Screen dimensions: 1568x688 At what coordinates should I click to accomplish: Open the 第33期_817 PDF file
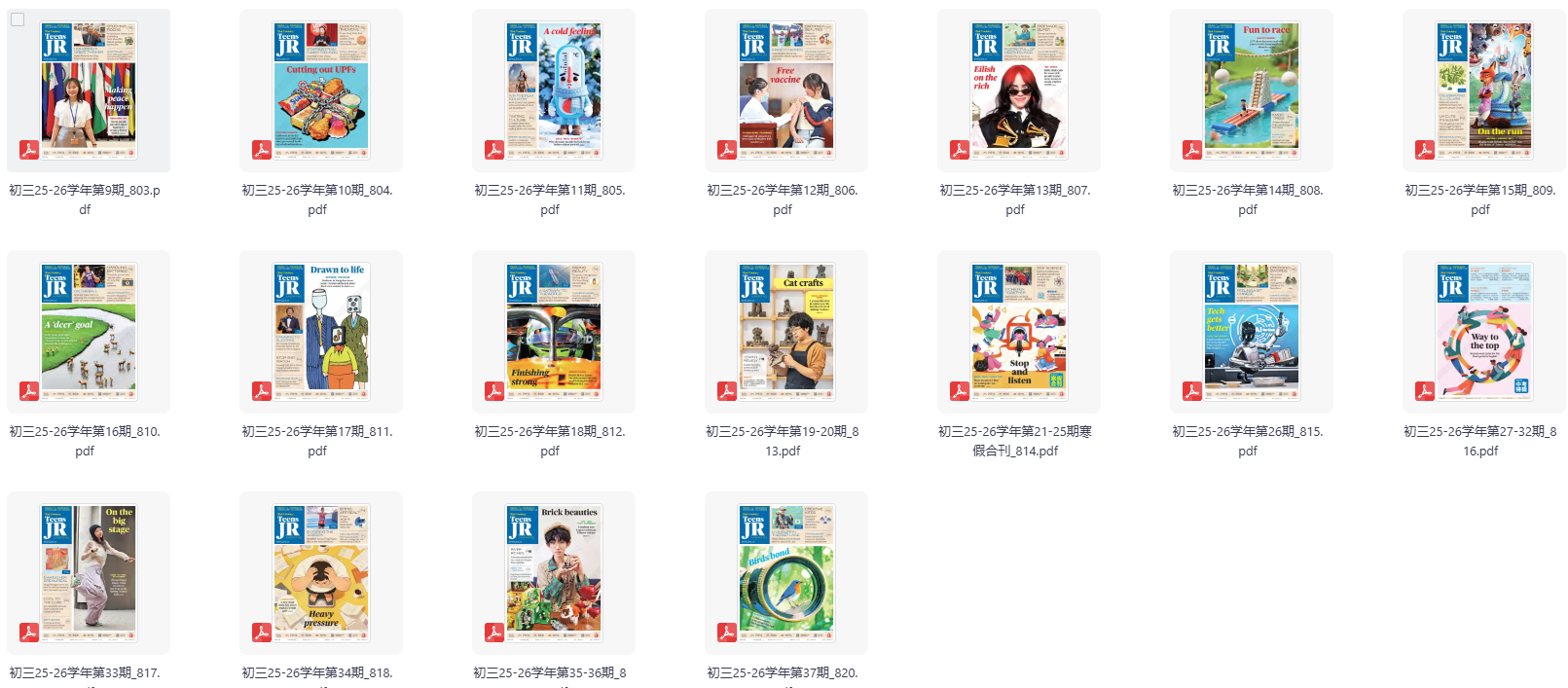(x=89, y=573)
